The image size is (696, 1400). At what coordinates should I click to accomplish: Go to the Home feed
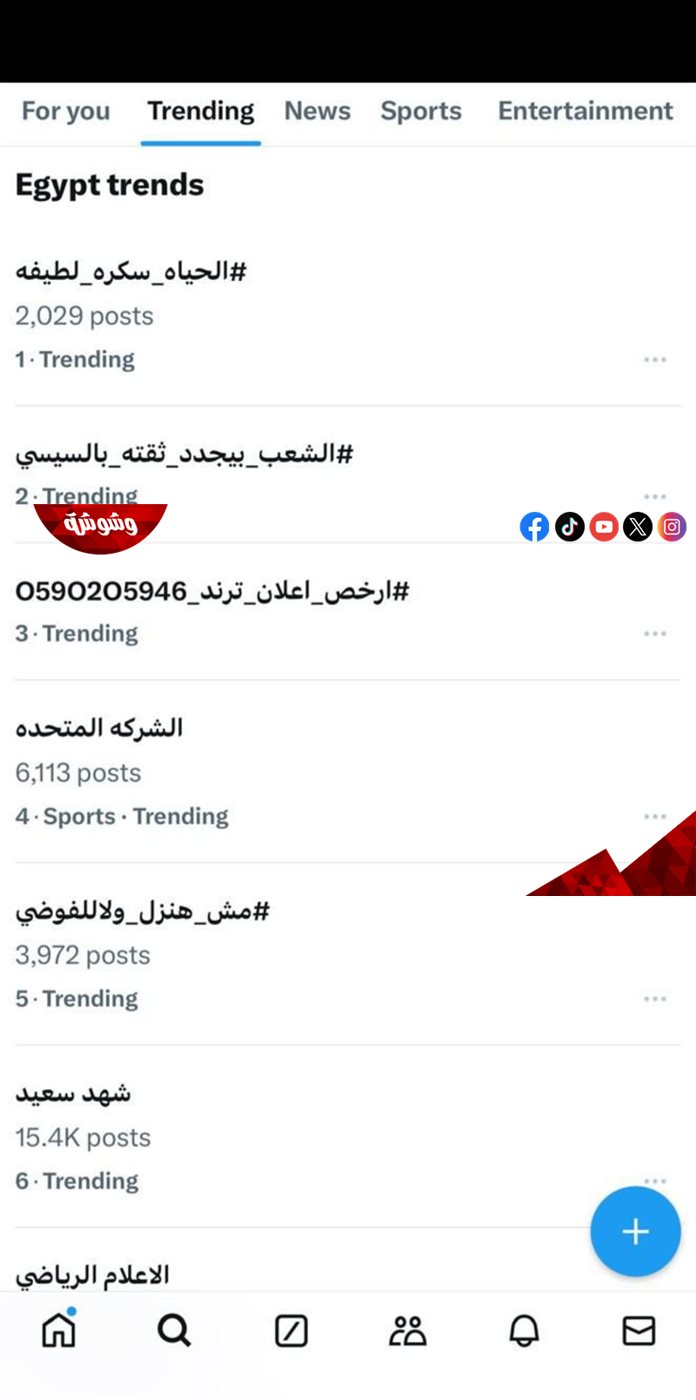click(58, 1329)
